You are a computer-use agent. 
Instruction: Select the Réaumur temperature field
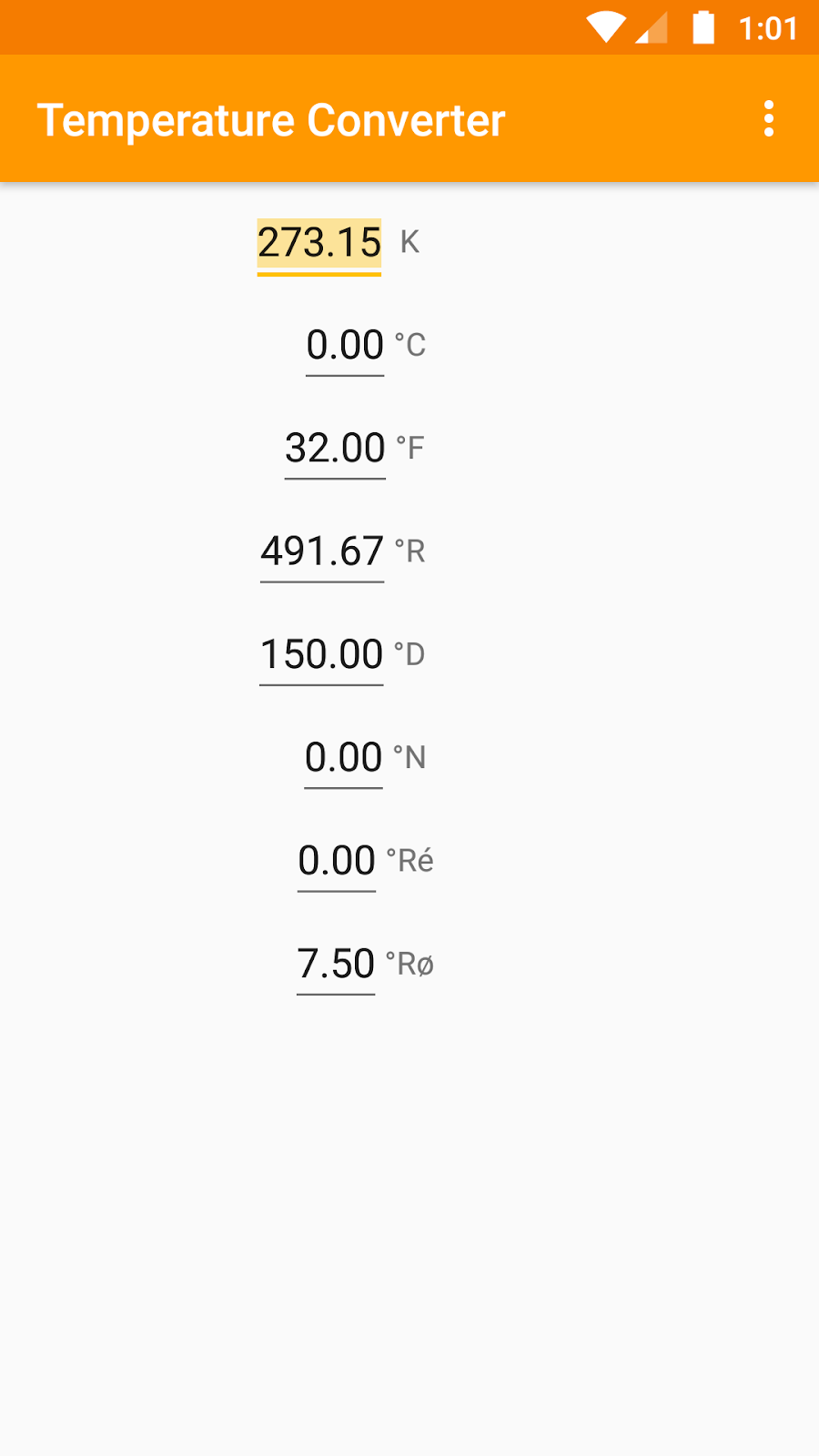[x=336, y=859]
